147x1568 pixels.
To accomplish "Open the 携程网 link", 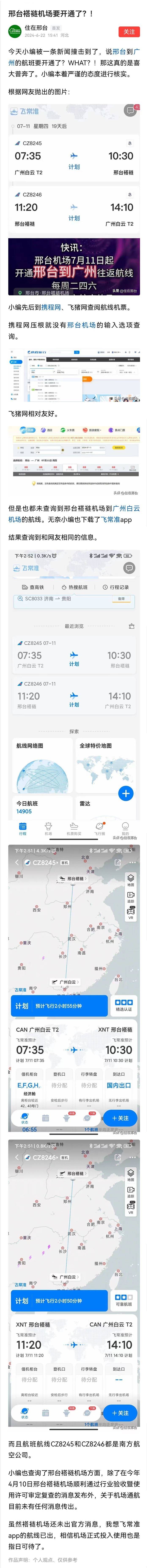I will [51, 307].
